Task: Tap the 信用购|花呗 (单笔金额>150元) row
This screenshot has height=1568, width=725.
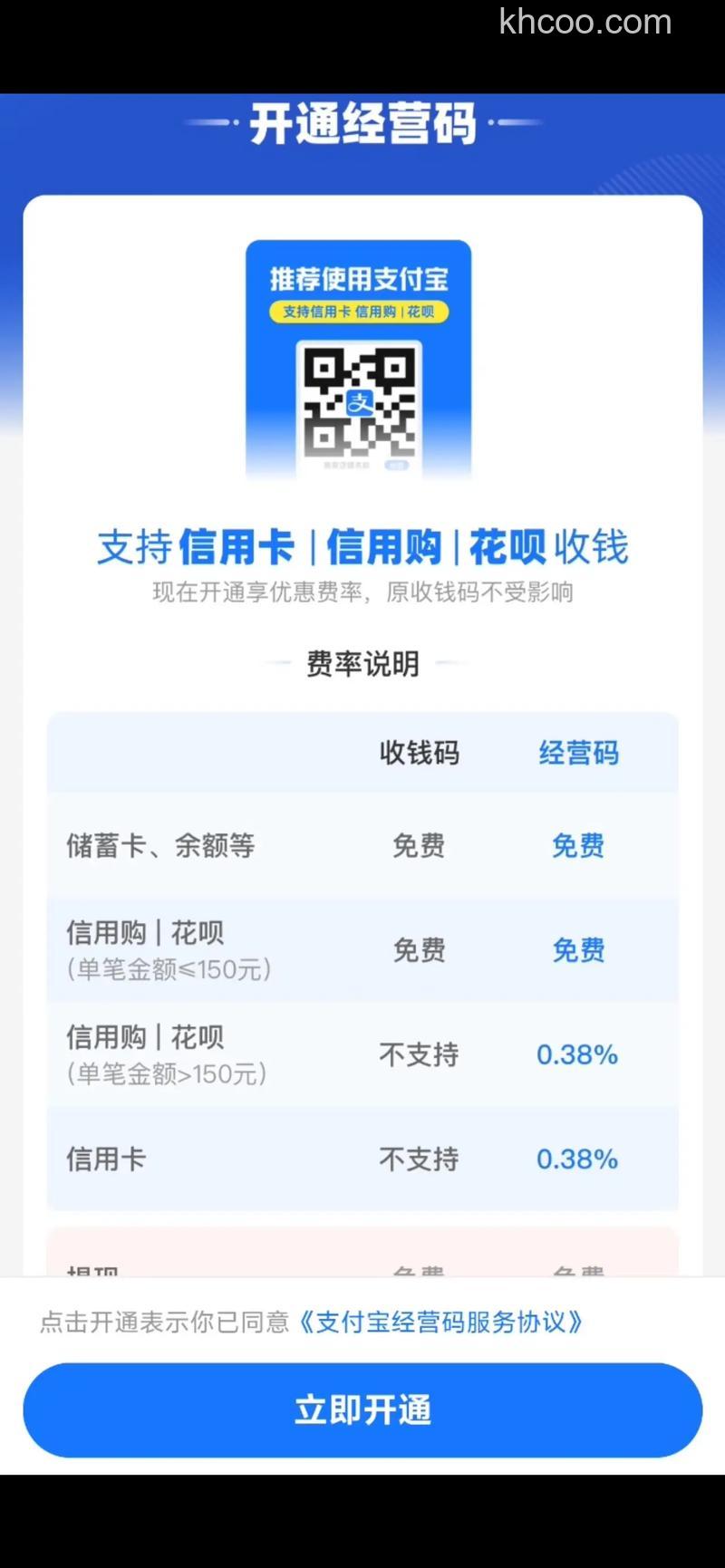Action: 168,1054
